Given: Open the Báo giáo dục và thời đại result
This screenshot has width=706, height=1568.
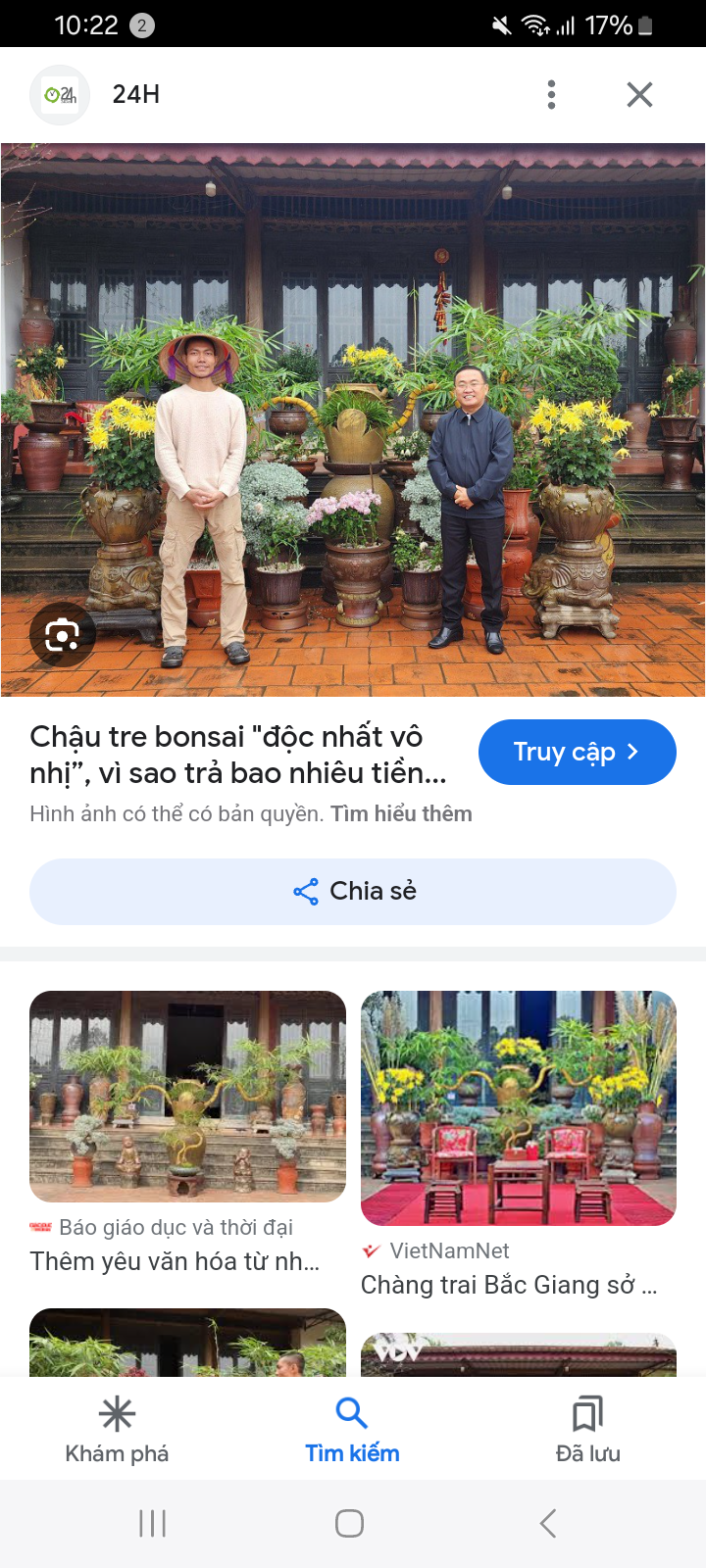Looking at the screenshot, I should click(x=187, y=1098).
